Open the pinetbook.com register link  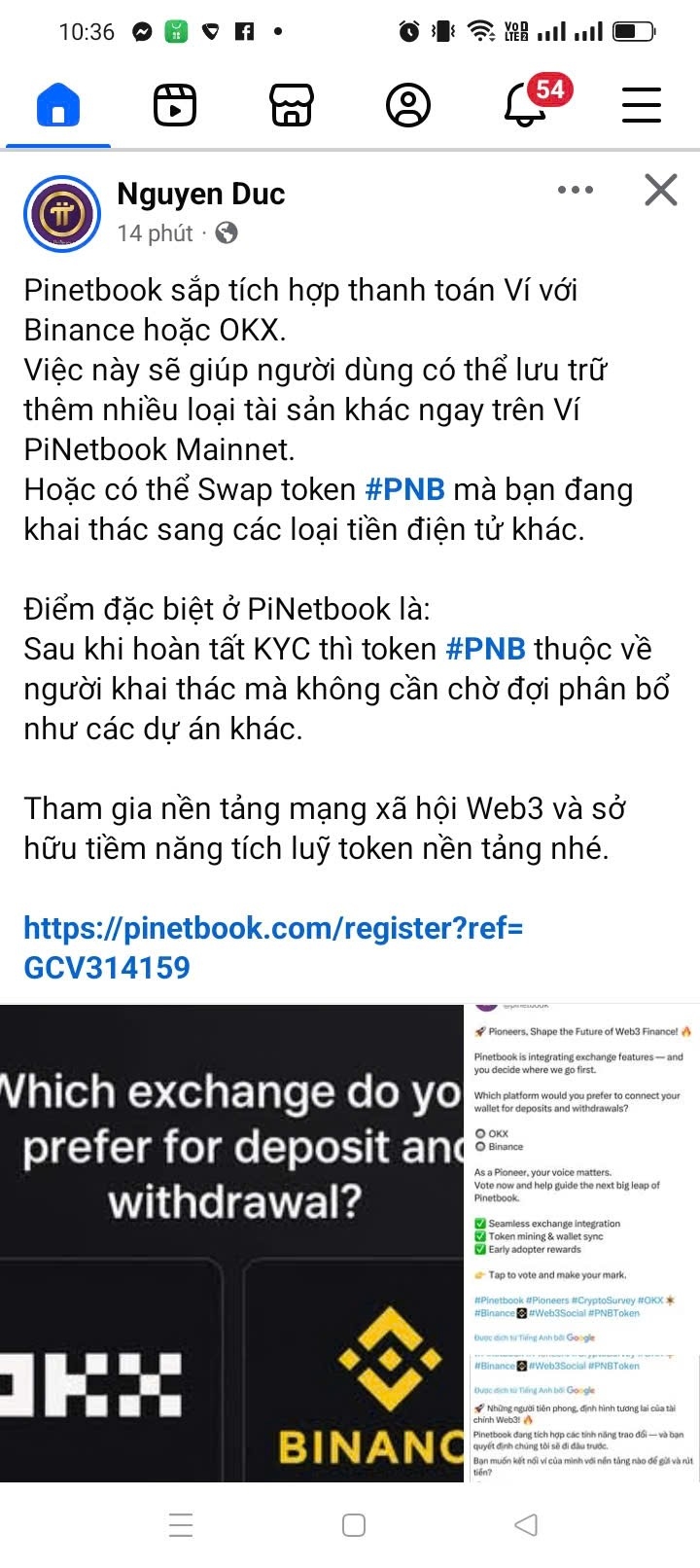pyautogui.click(x=272, y=947)
